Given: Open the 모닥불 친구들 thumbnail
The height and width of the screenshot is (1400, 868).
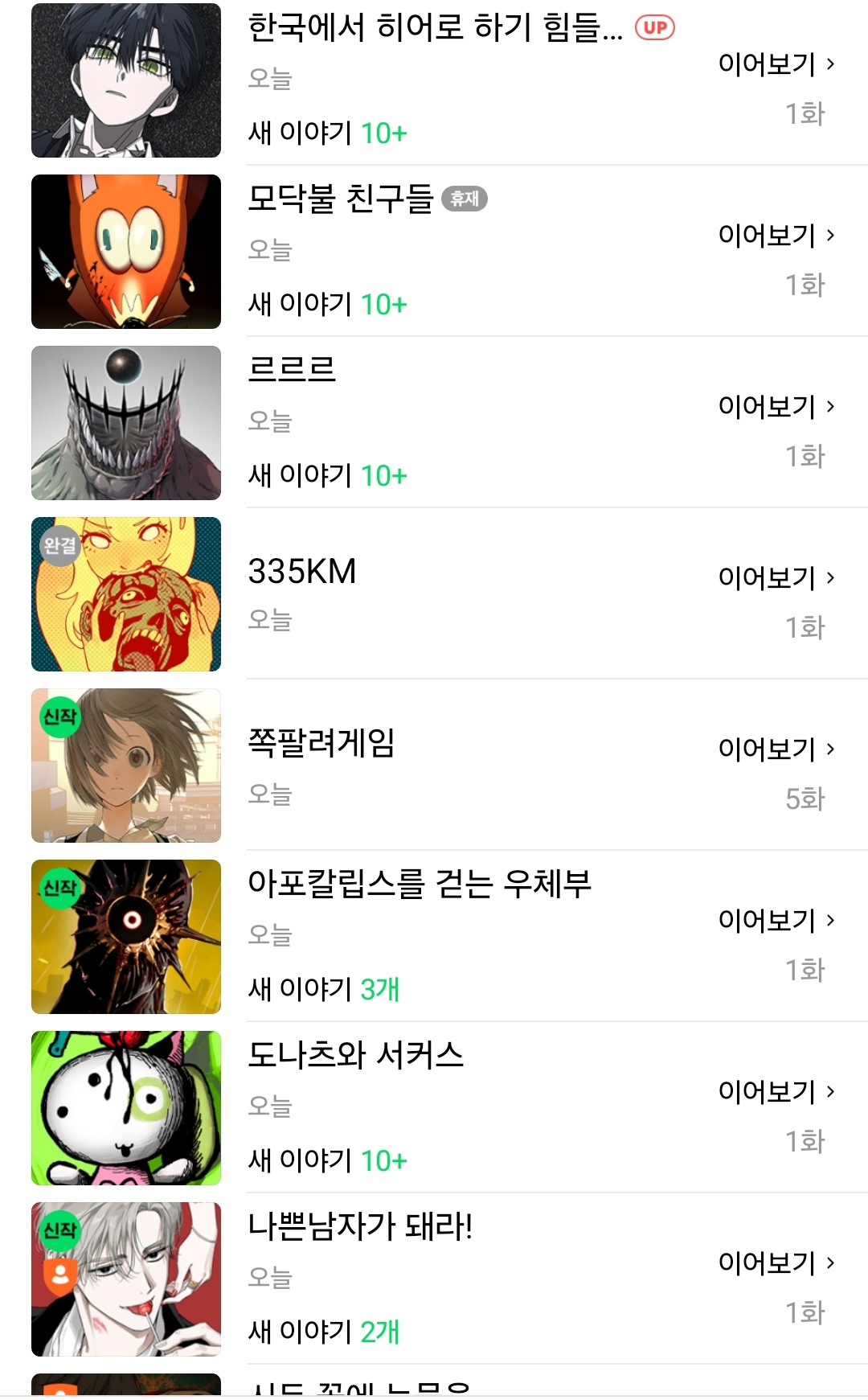Looking at the screenshot, I should (126, 252).
